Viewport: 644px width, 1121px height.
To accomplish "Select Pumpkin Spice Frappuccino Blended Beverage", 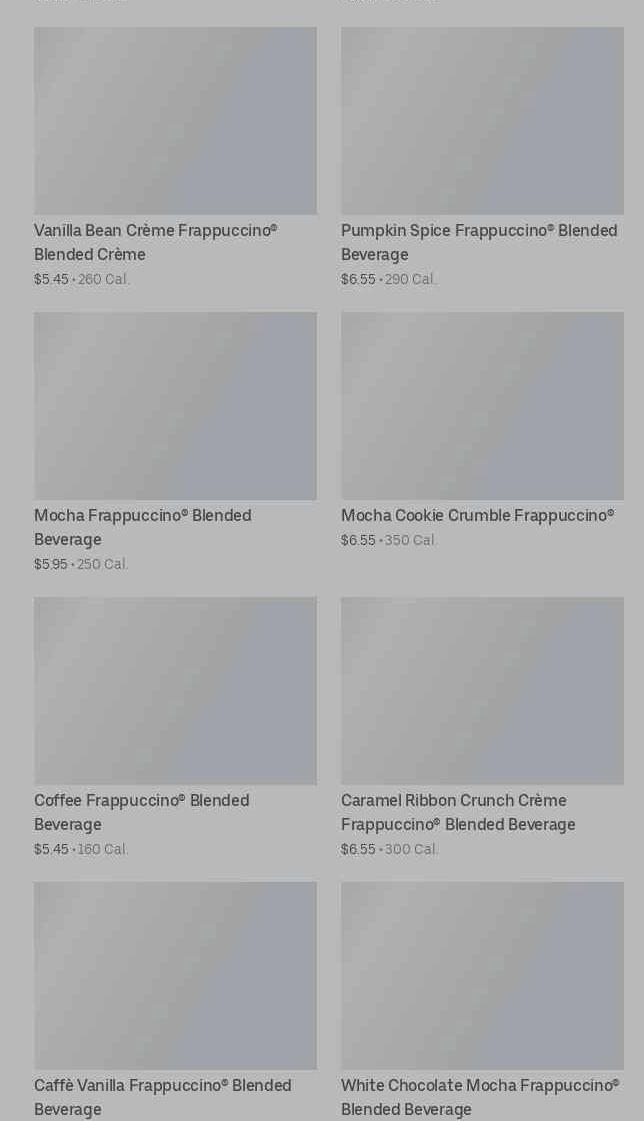I will (x=482, y=157).
